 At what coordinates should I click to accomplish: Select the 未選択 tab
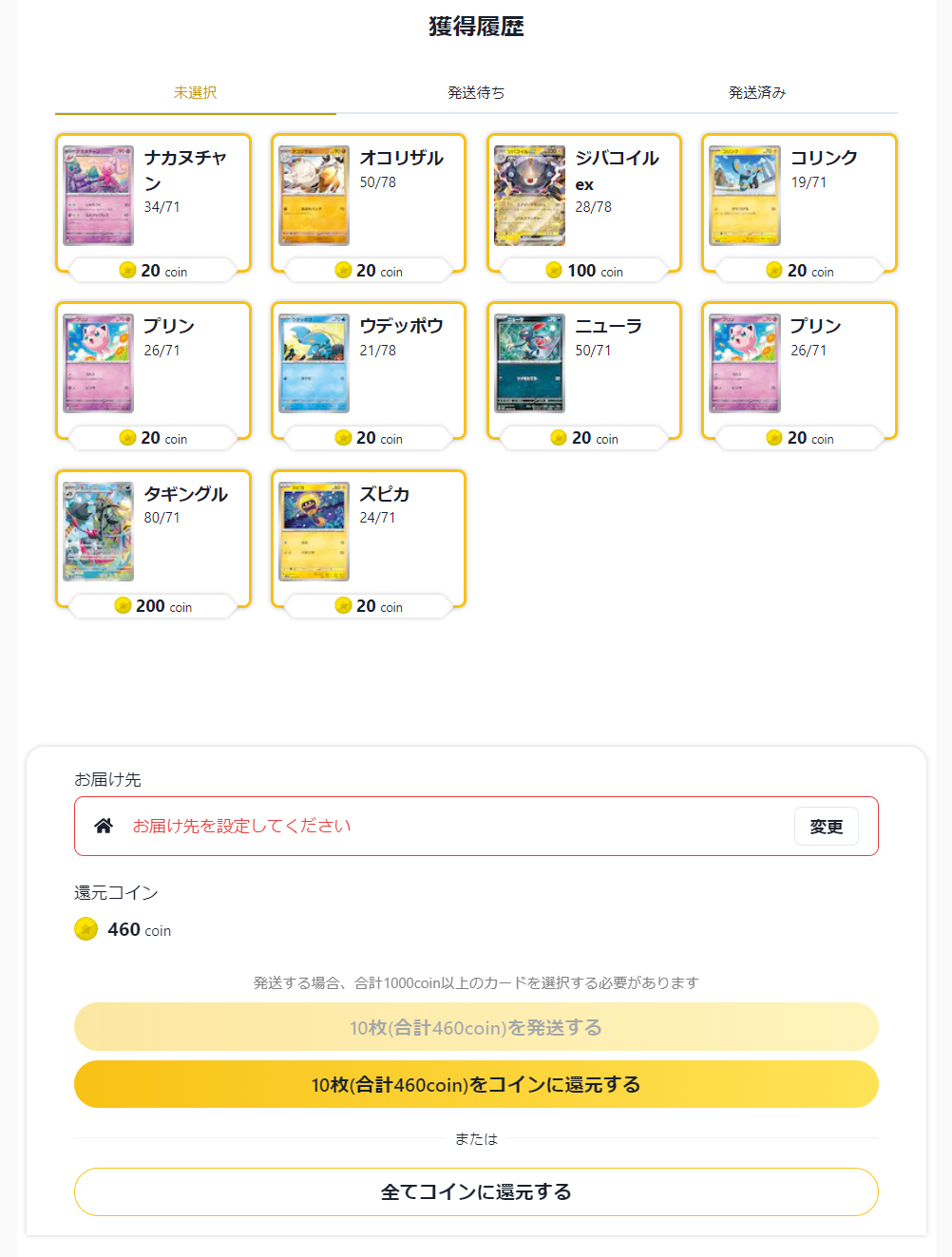click(196, 92)
